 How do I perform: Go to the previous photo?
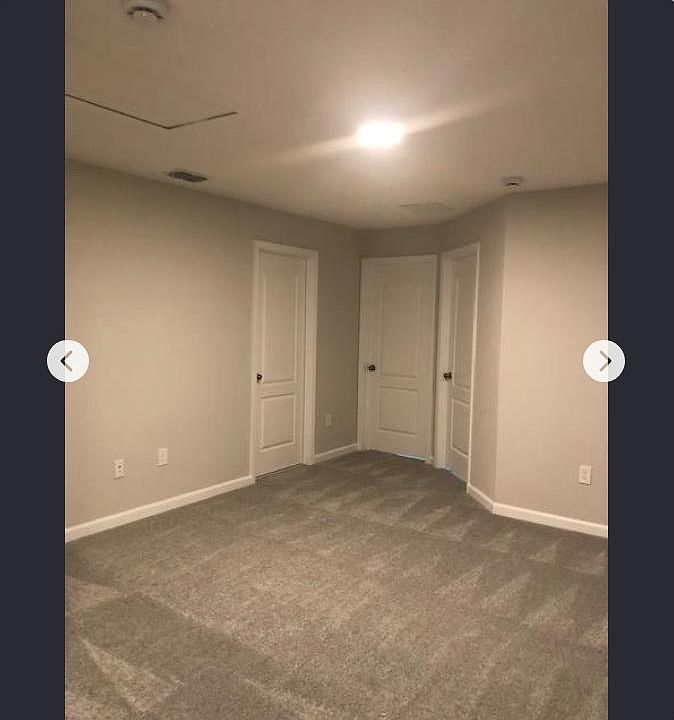[x=68, y=361]
